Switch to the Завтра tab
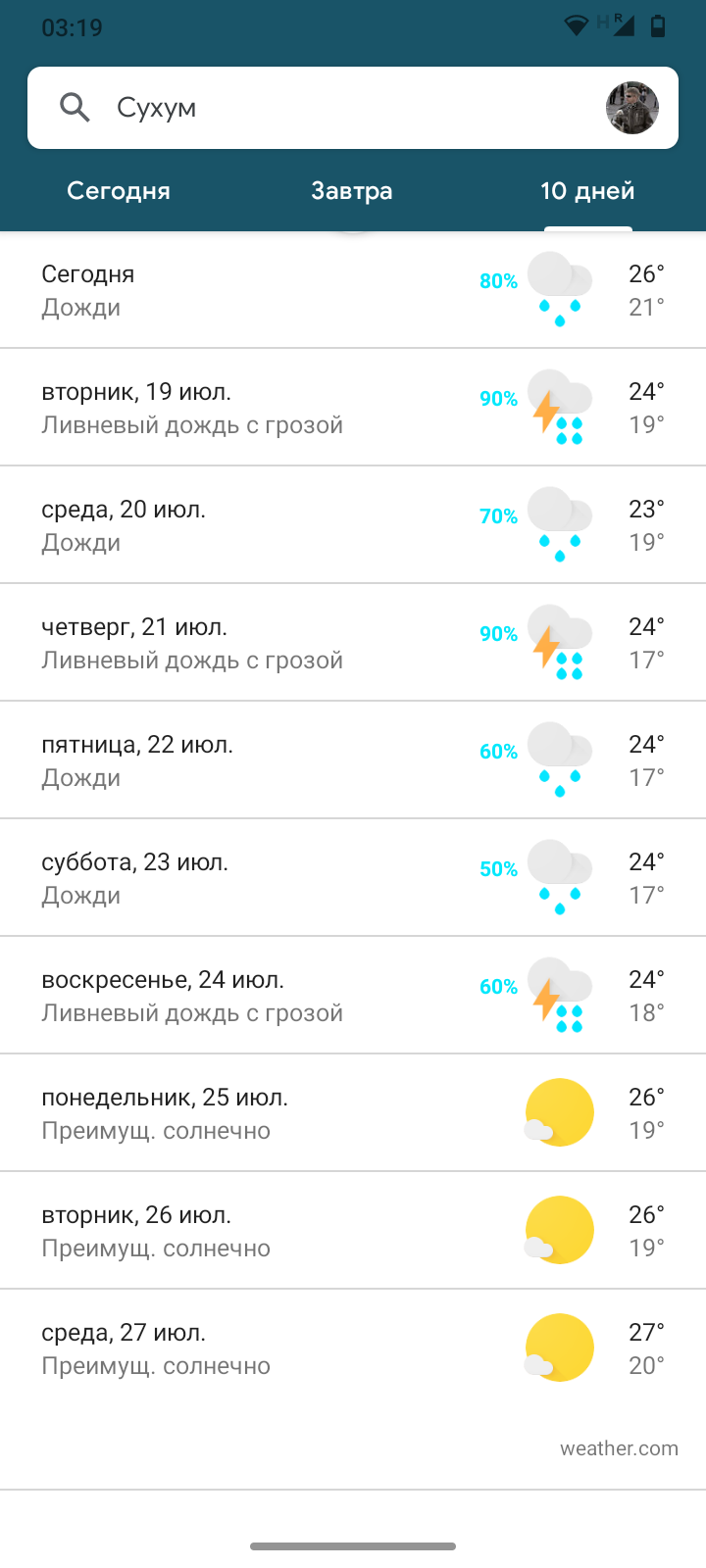Image resolution: width=706 pixels, height=1568 pixels. (352, 191)
